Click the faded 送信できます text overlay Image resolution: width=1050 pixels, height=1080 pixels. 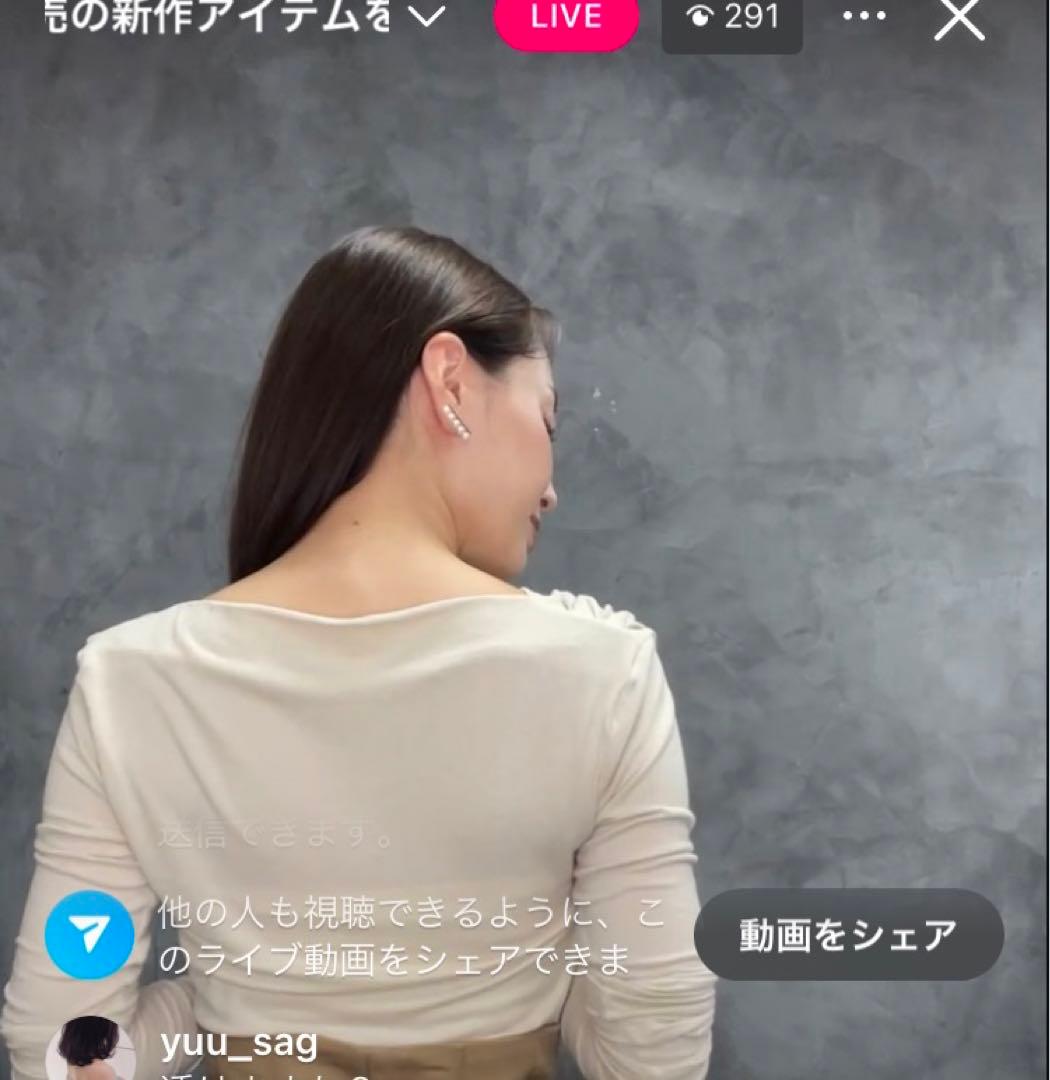click(x=270, y=830)
